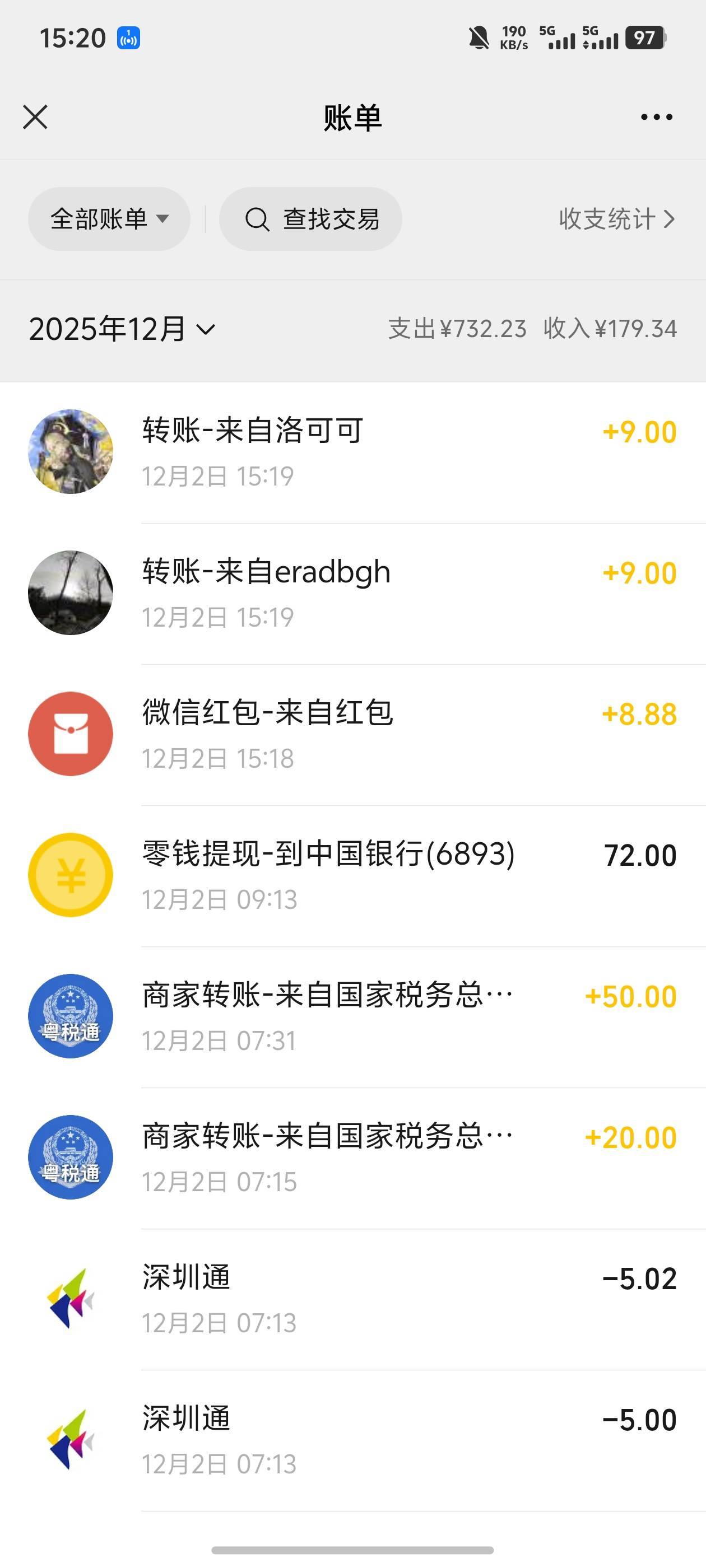
Task: Open the three-dot overflow menu
Action: tap(656, 117)
